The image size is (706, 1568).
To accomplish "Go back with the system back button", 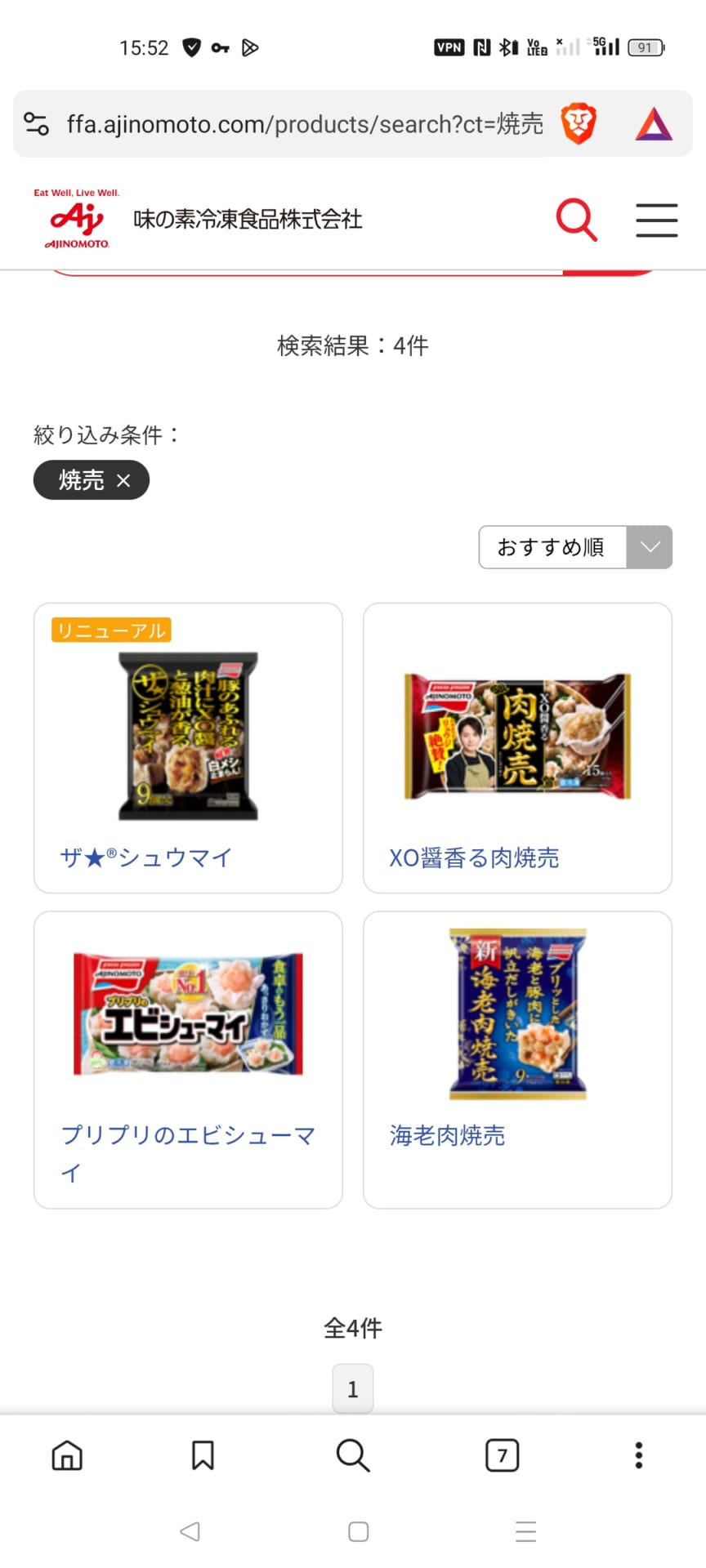I will click(190, 1531).
